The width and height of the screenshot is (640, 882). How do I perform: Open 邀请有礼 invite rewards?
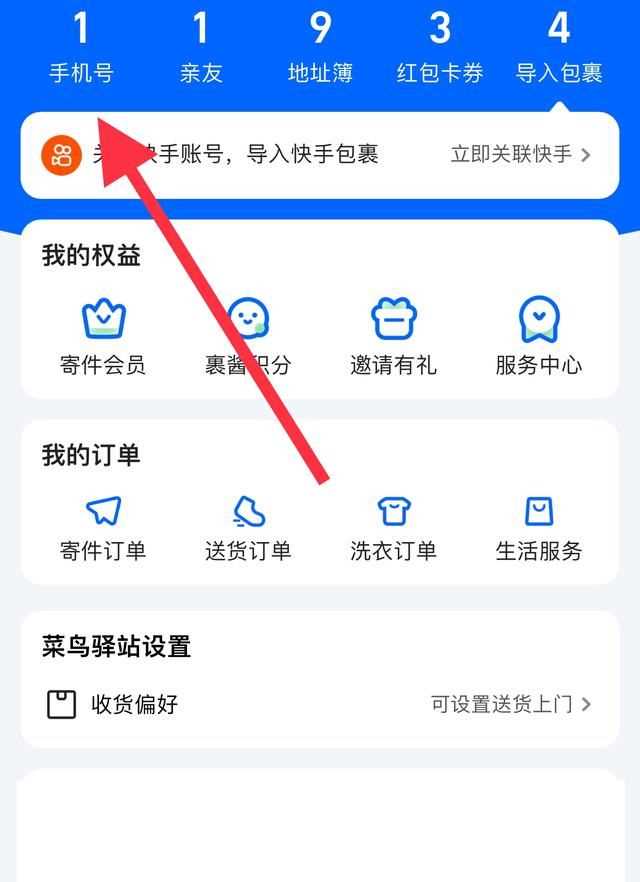pos(393,337)
